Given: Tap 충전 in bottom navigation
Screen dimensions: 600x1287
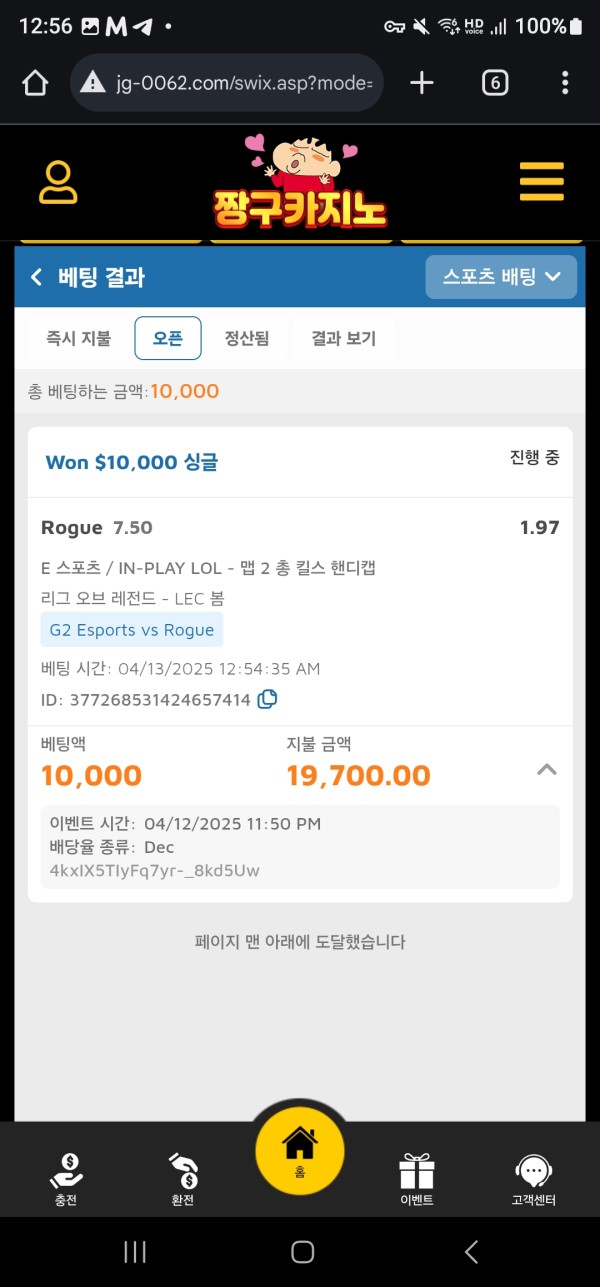Looking at the screenshot, I should point(66,1178).
